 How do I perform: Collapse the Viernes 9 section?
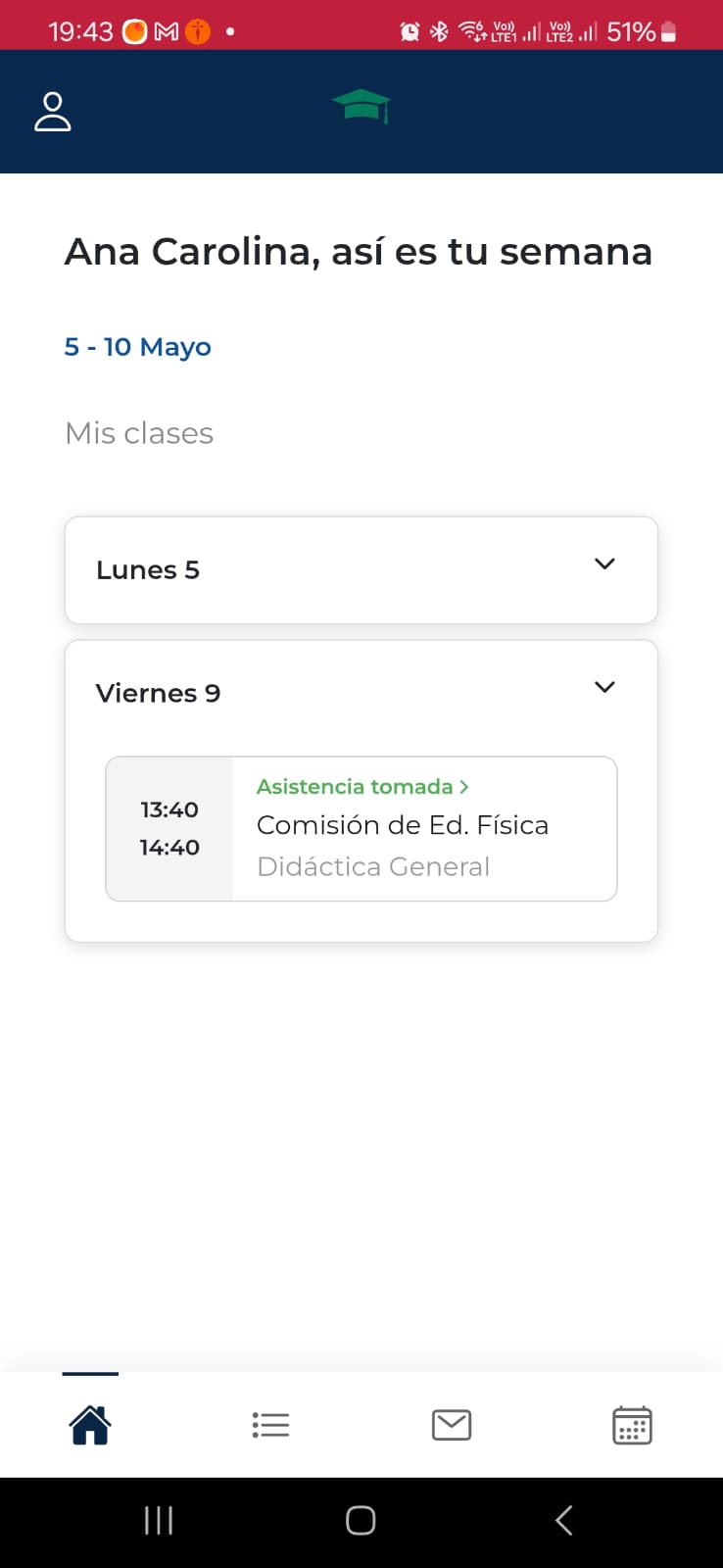(603, 688)
